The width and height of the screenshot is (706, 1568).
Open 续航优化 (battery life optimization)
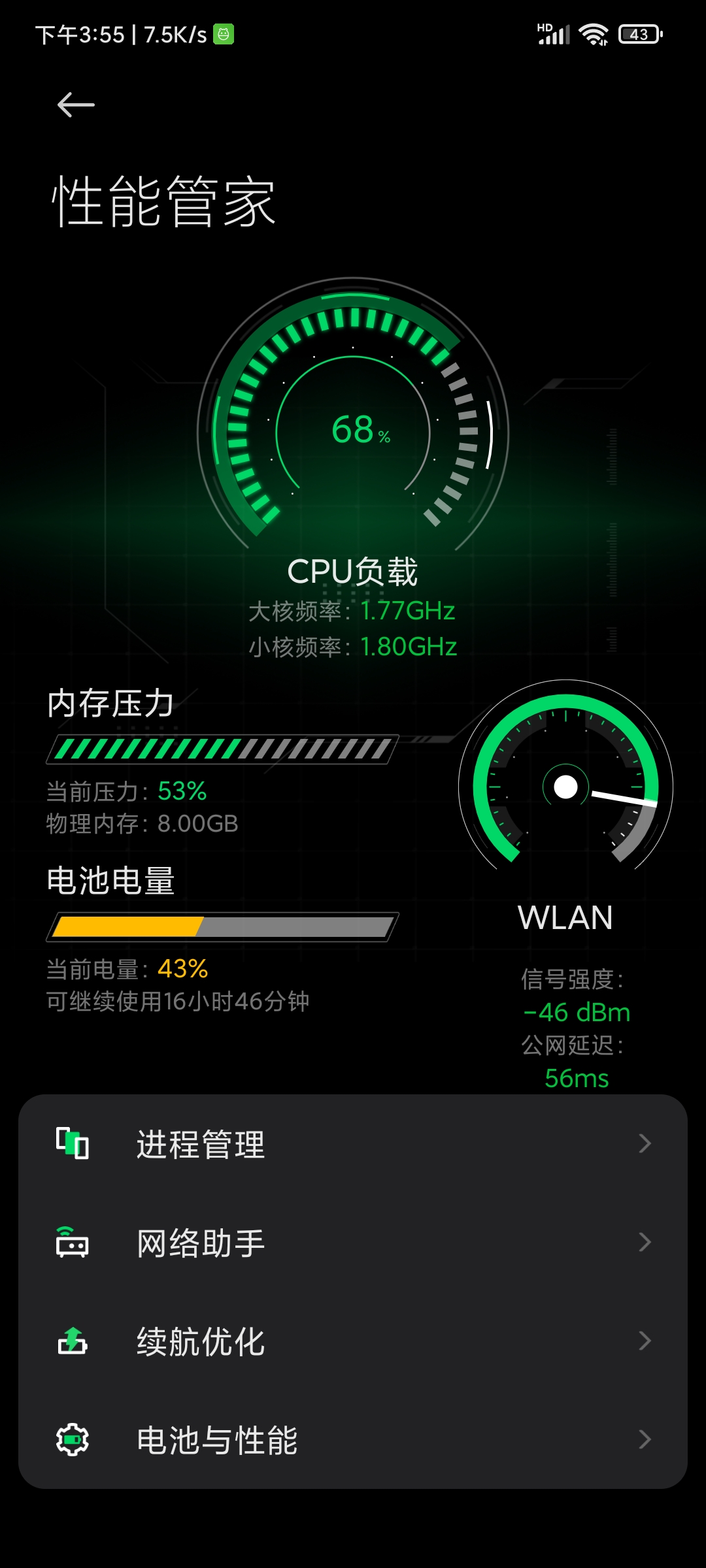tap(353, 1341)
